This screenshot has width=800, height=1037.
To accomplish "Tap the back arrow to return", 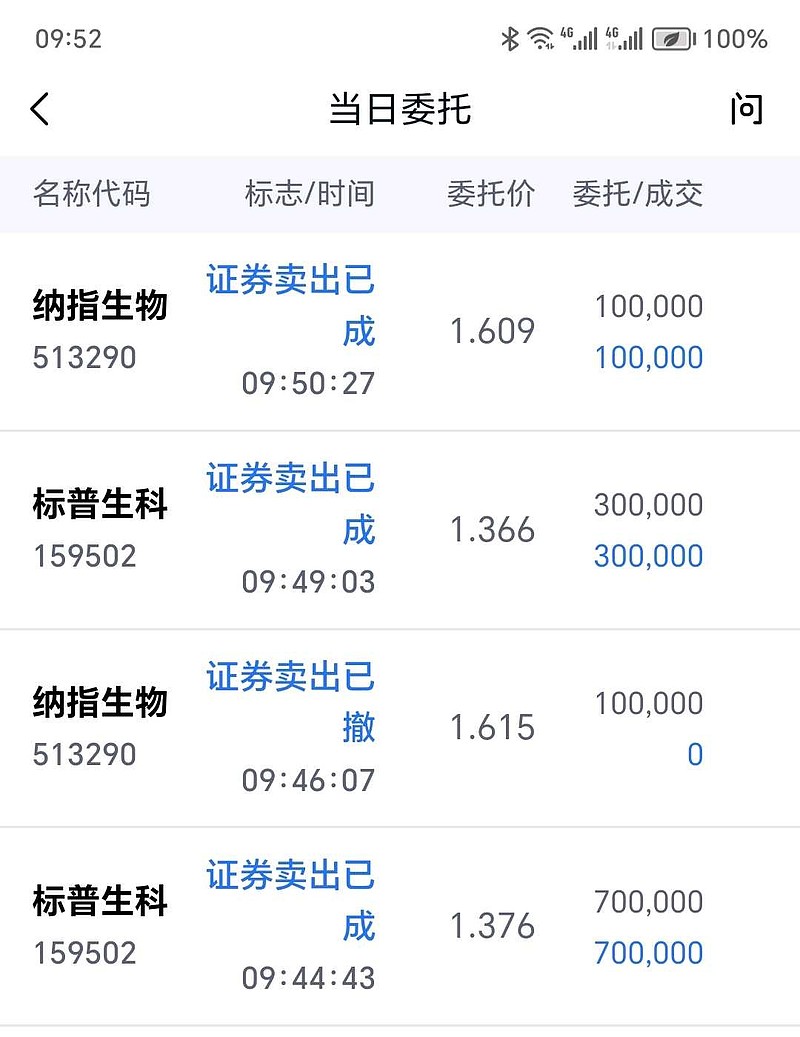I will pyautogui.click(x=40, y=108).
